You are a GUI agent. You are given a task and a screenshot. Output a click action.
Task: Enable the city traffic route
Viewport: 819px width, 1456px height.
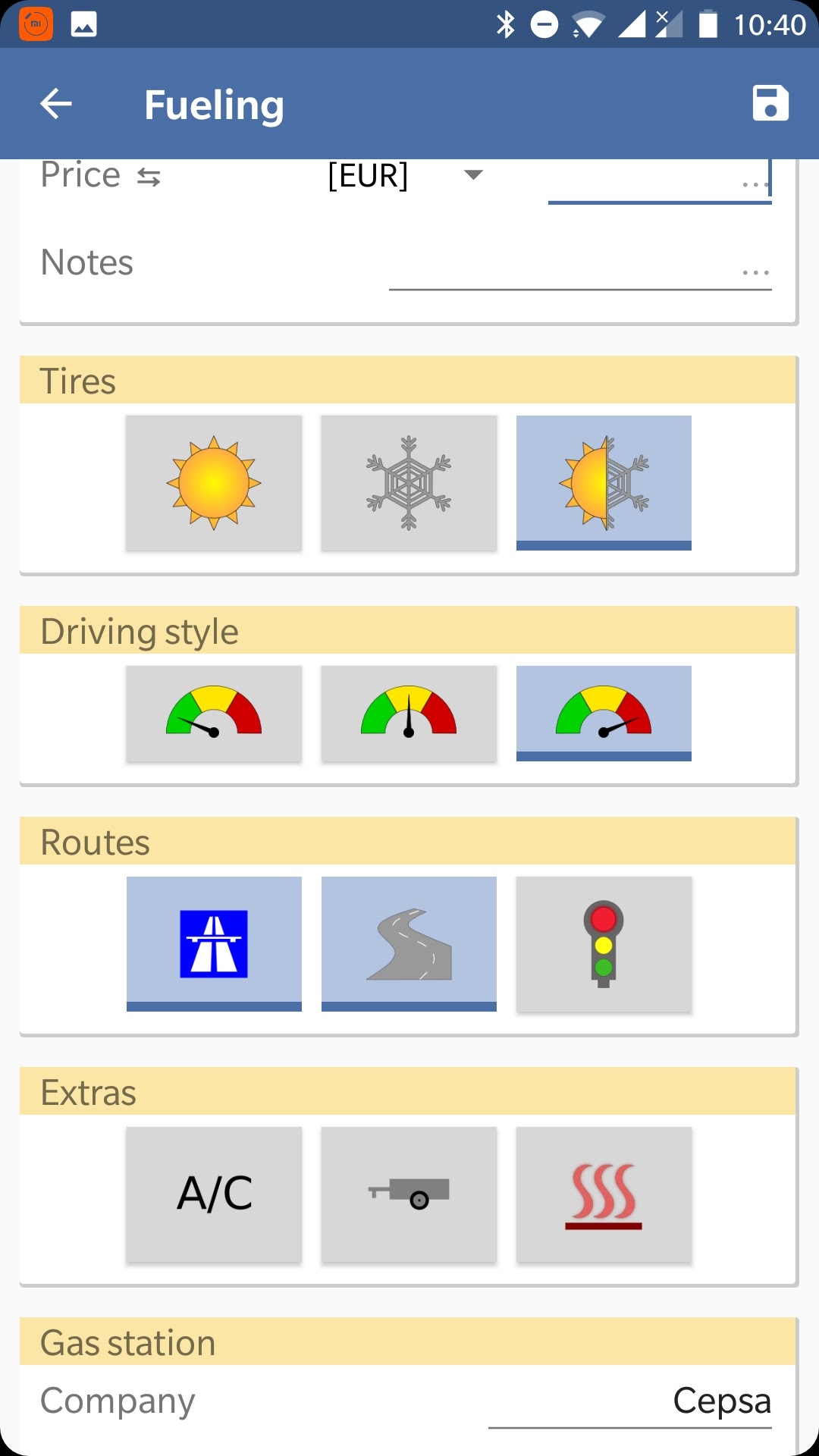pos(604,944)
